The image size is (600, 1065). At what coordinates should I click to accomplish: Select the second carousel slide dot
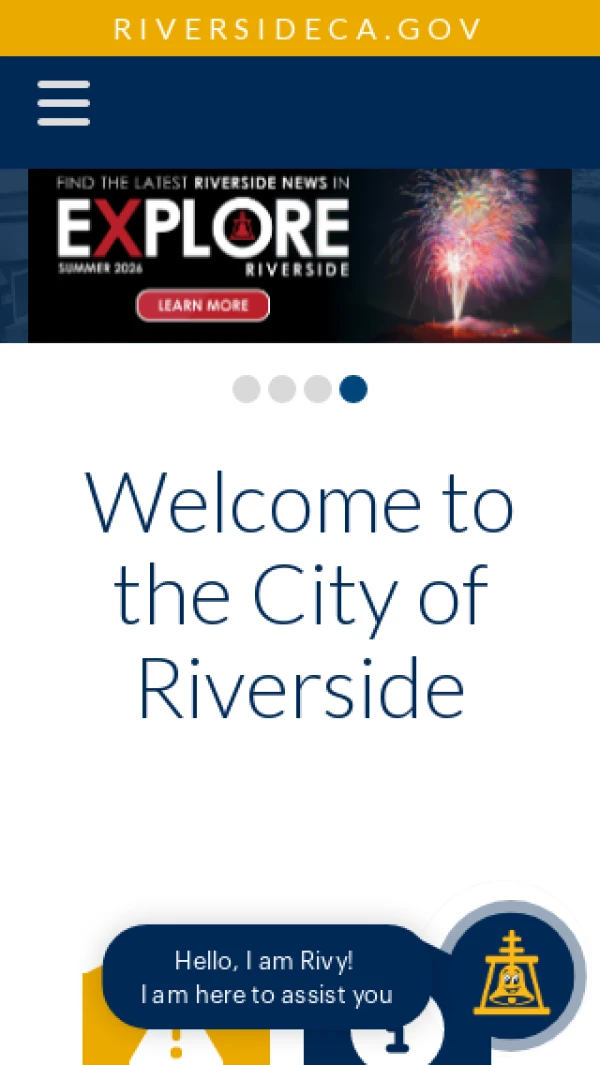click(282, 389)
